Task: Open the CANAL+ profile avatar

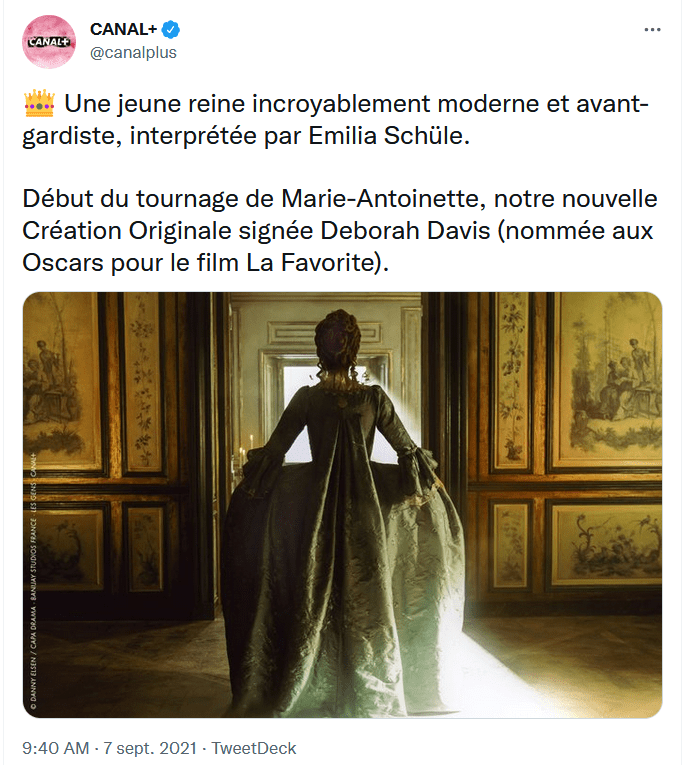Action: click(x=48, y=41)
